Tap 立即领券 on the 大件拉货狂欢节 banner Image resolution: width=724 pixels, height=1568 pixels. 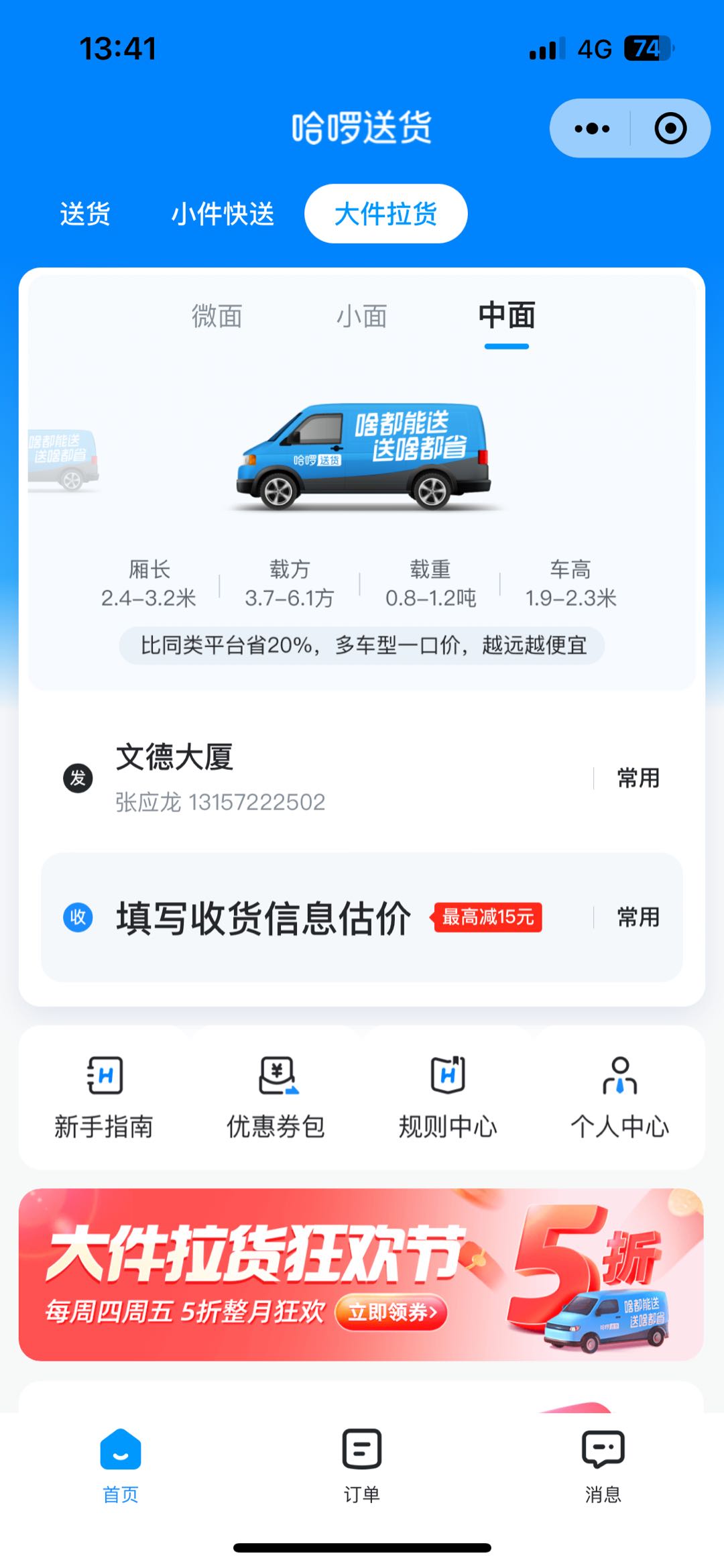pos(391,1311)
